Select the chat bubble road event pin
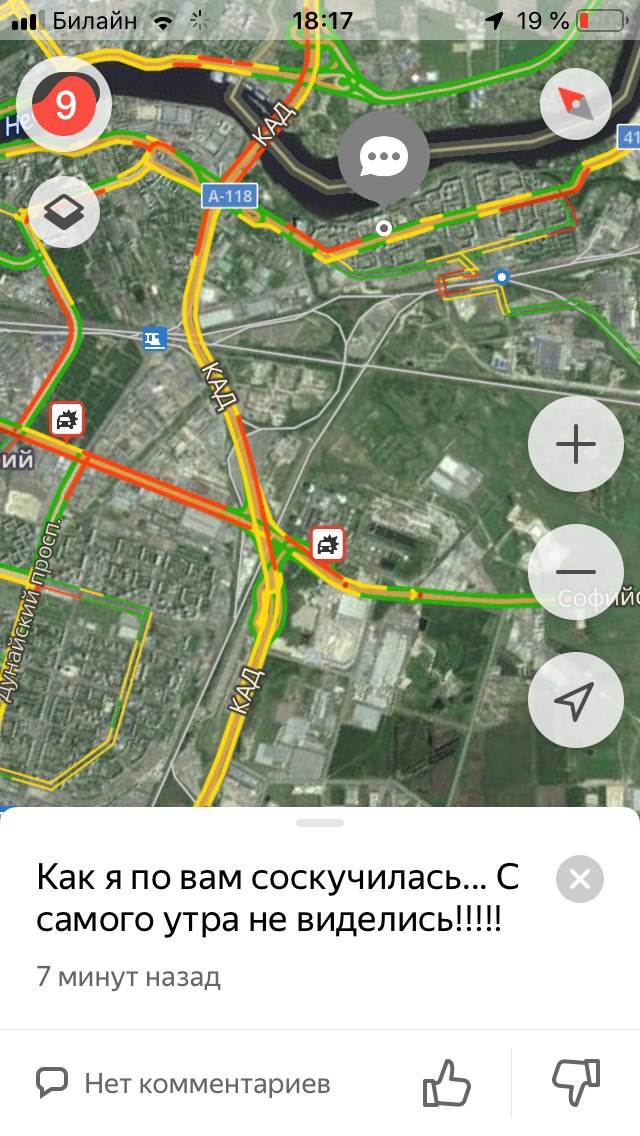Viewport: 640px width, 1136px height. pos(383,159)
